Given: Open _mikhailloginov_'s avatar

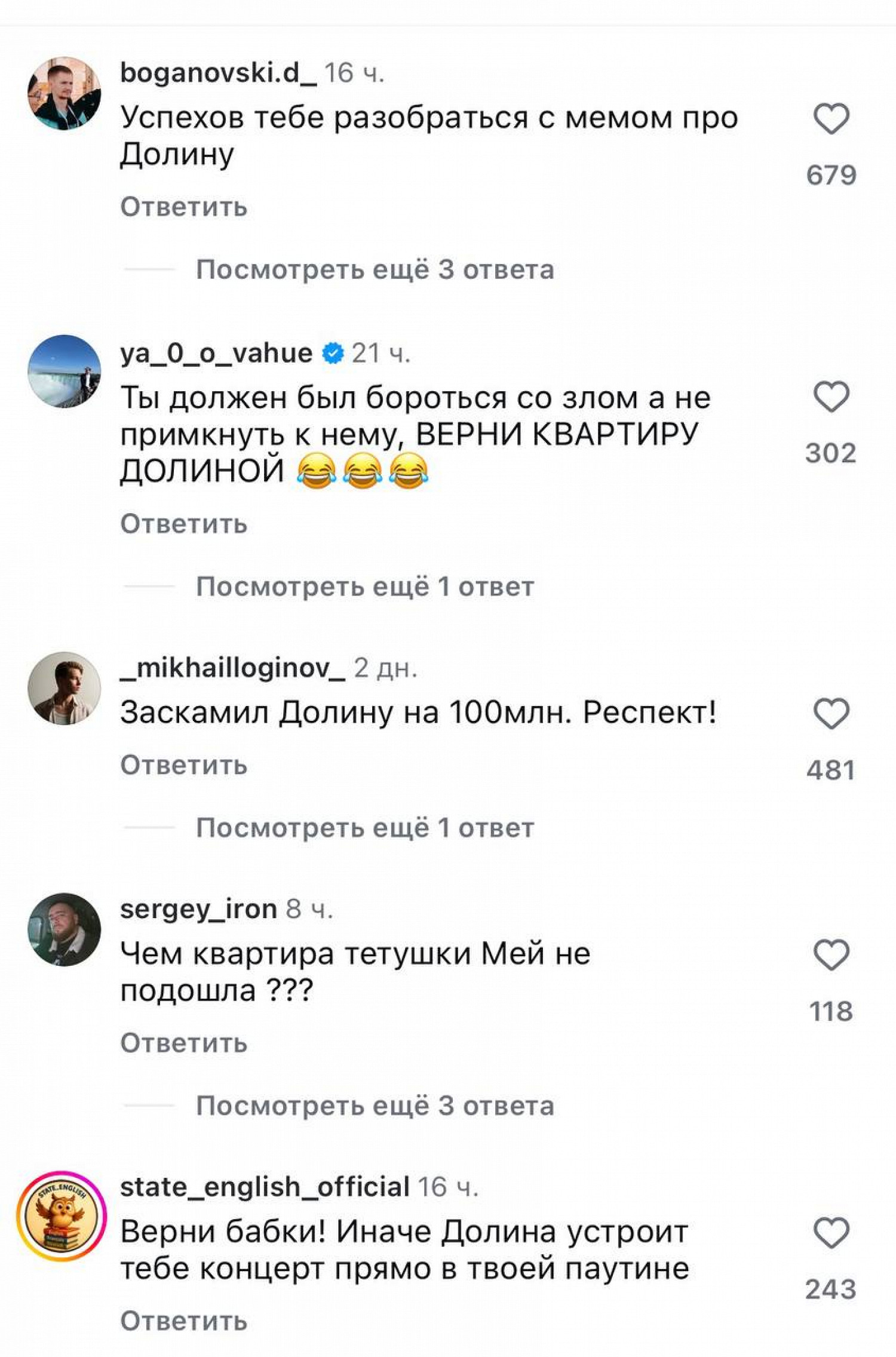Looking at the screenshot, I should (x=64, y=688).
